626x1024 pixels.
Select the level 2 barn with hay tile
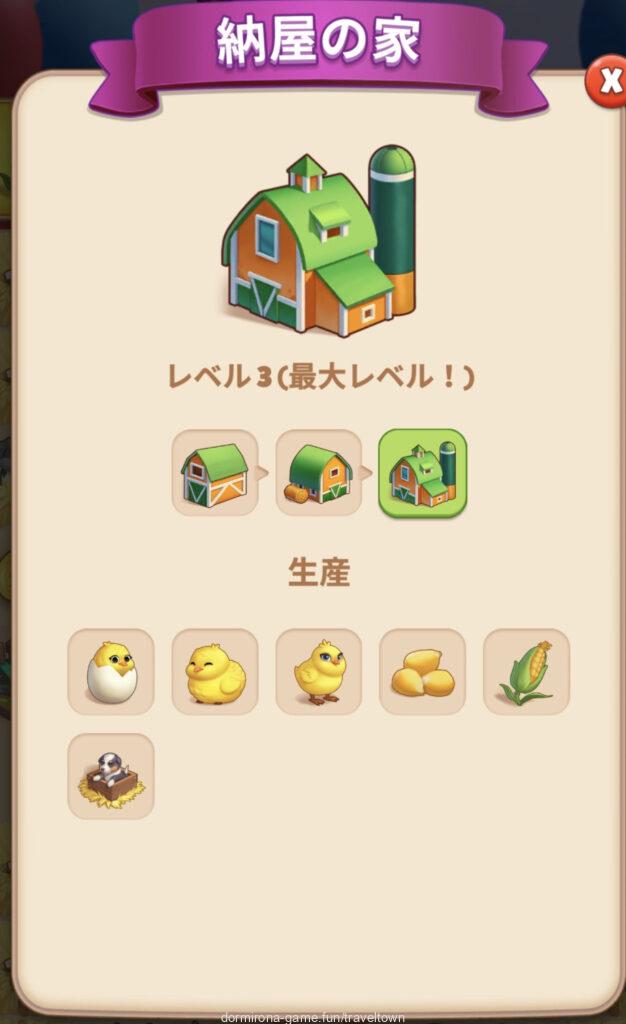(x=318, y=473)
